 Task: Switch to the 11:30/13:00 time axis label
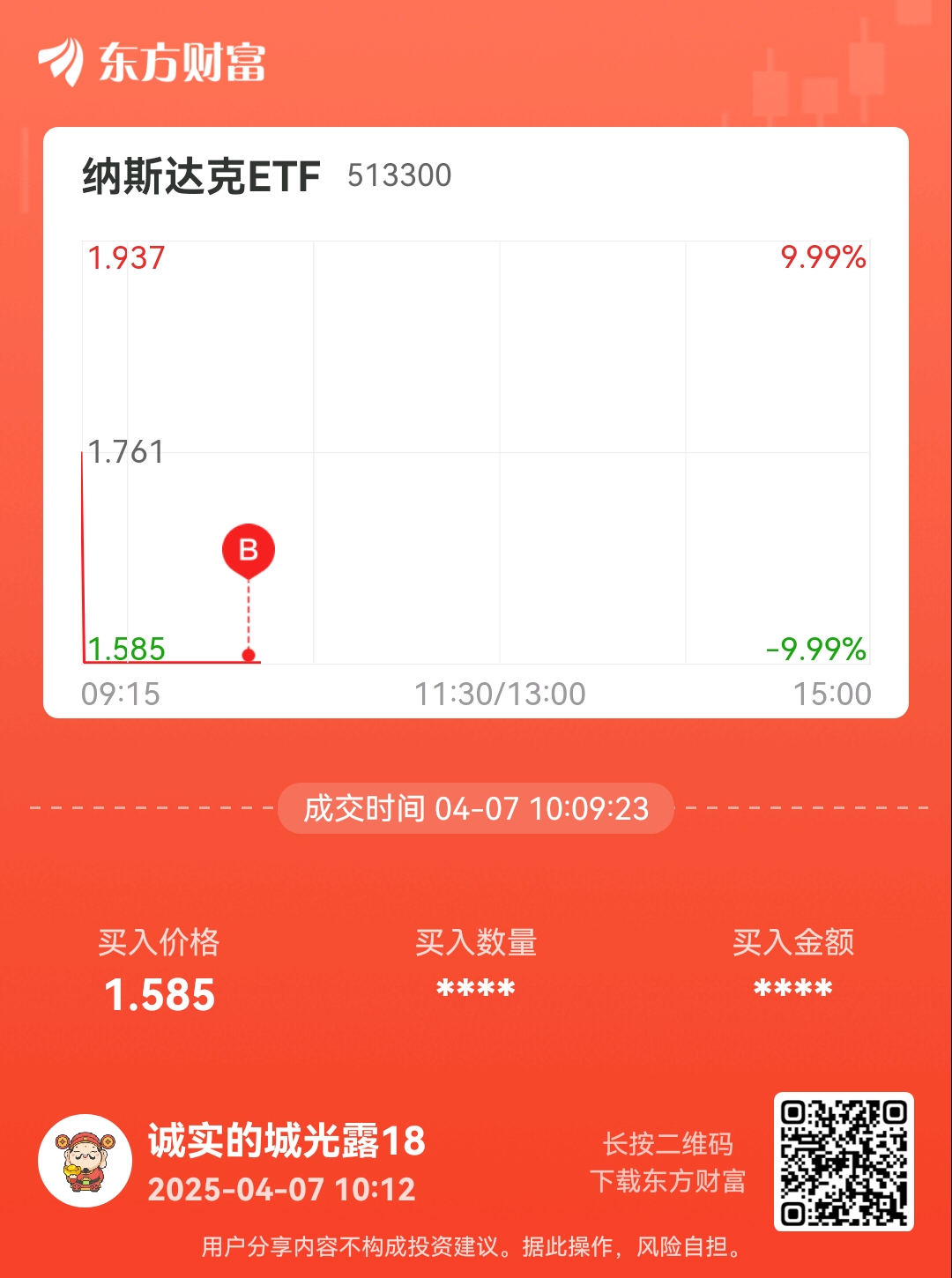click(500, 694)
